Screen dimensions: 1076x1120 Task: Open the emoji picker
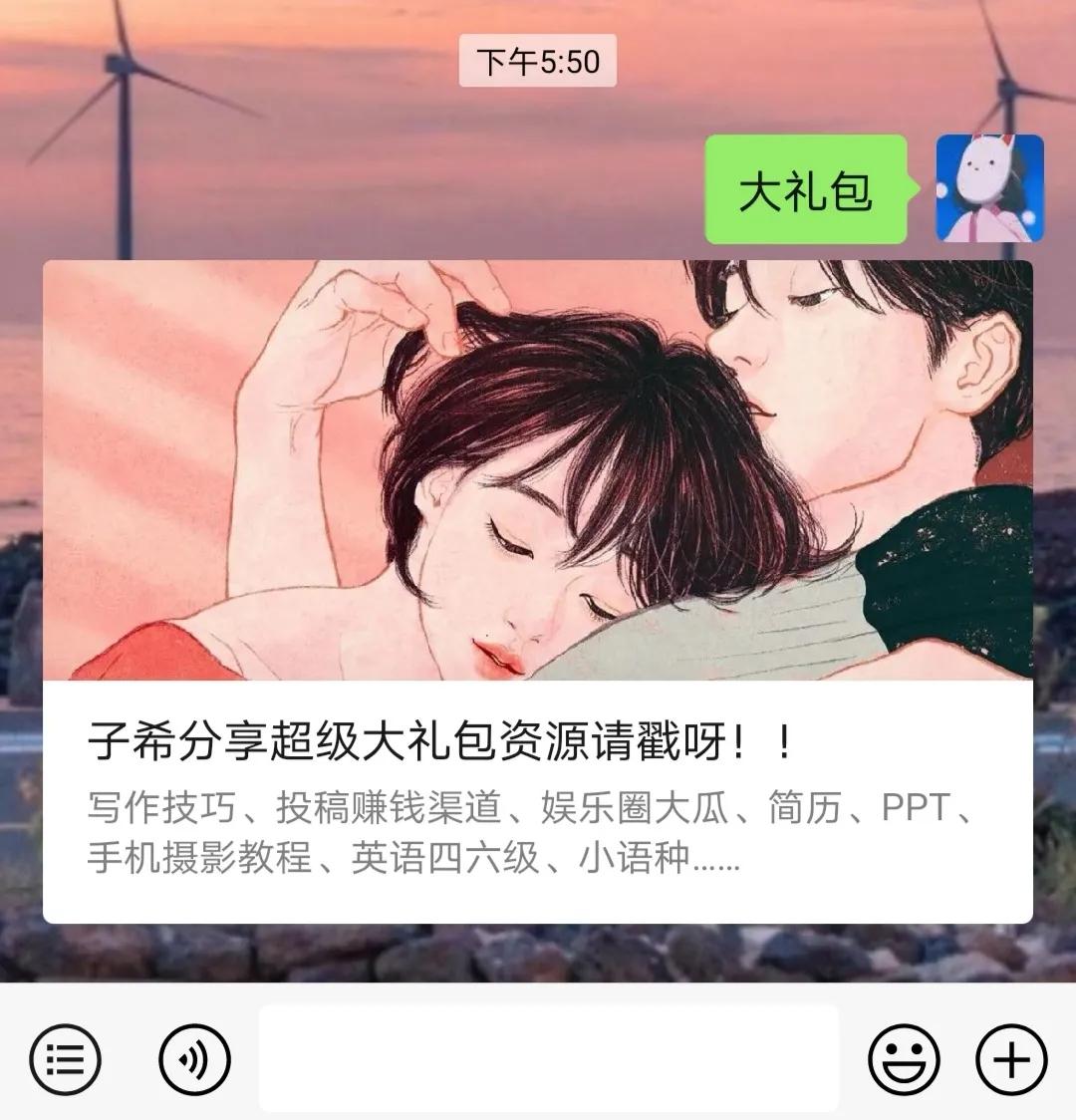(x=904, y=1058)
